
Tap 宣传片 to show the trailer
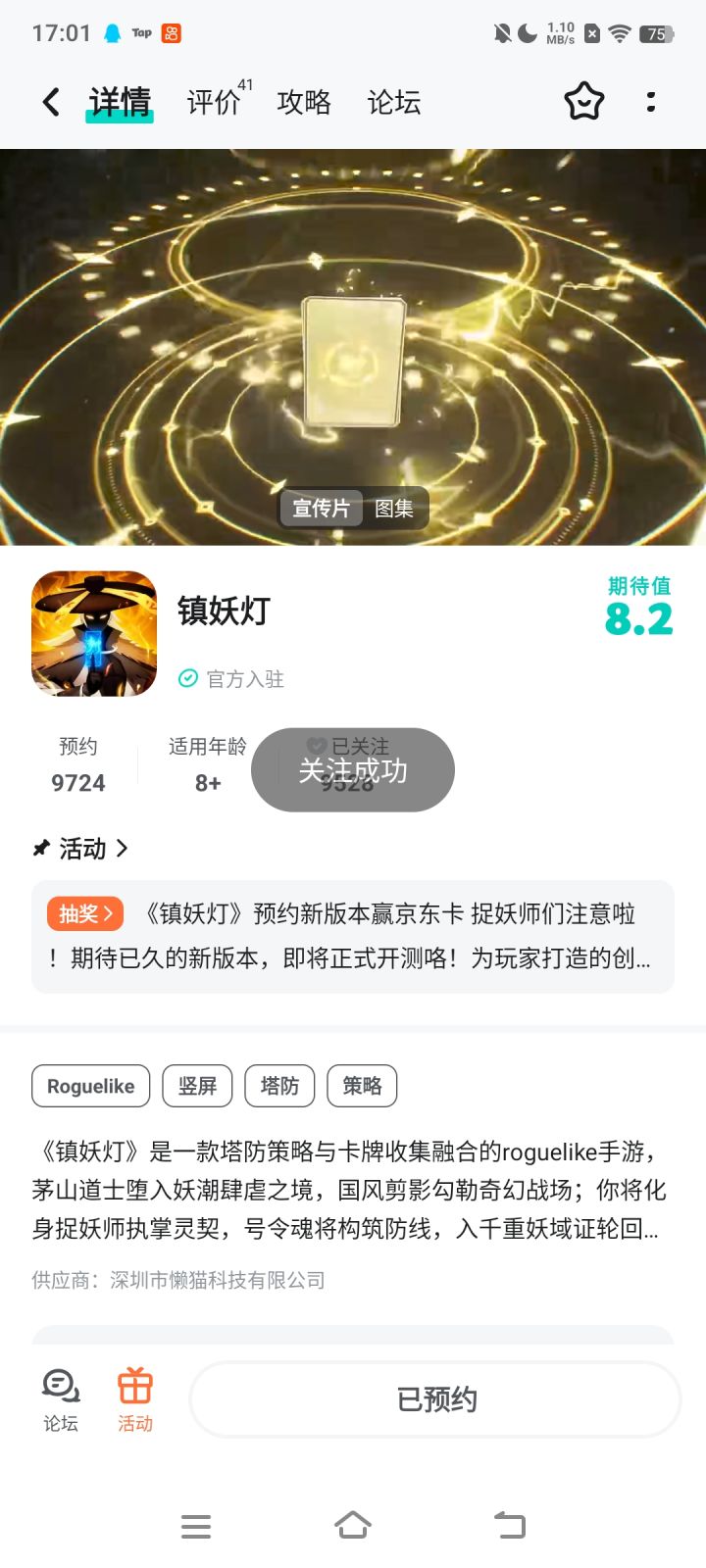(x=320, y=509)
